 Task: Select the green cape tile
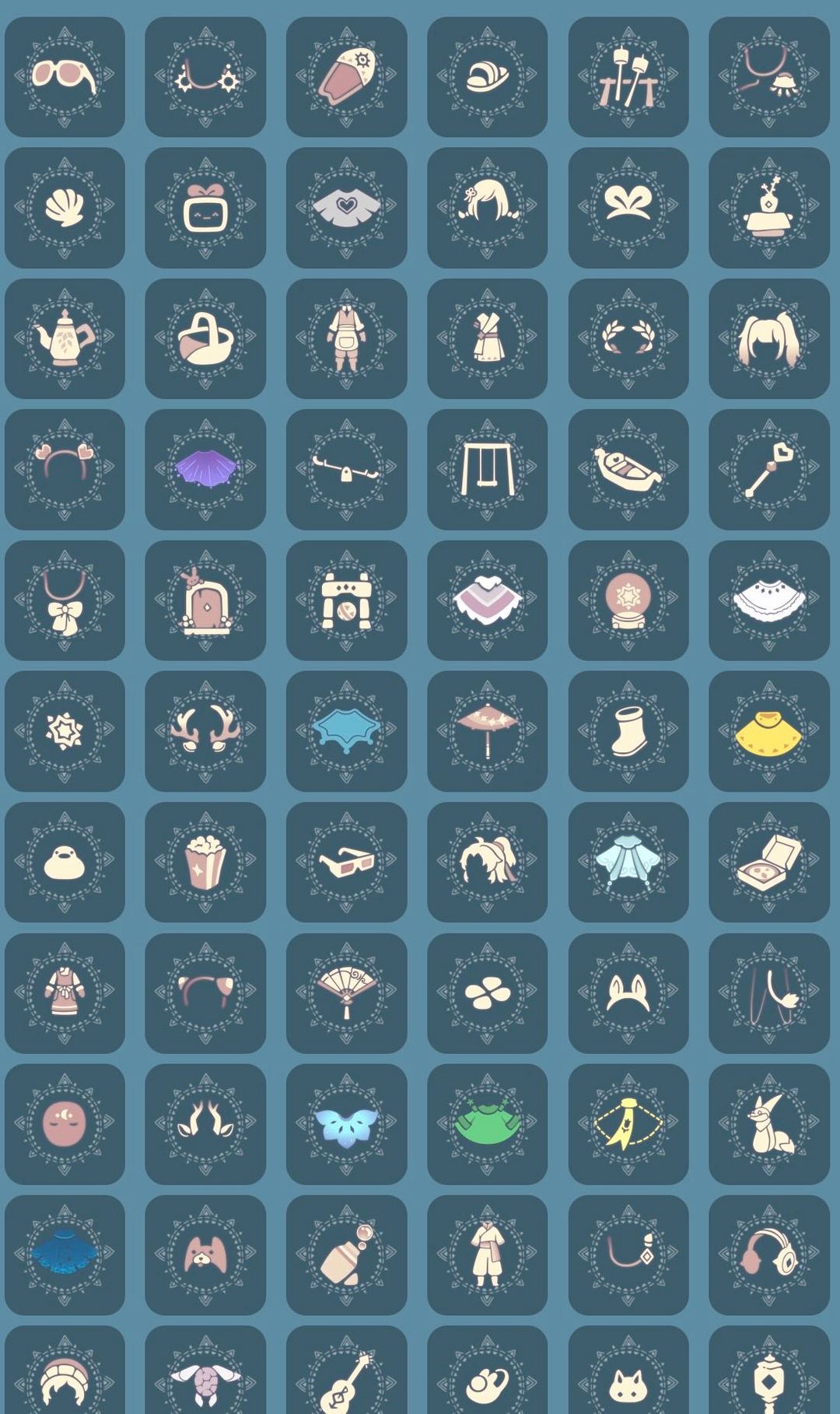(x=487, y=1124)
